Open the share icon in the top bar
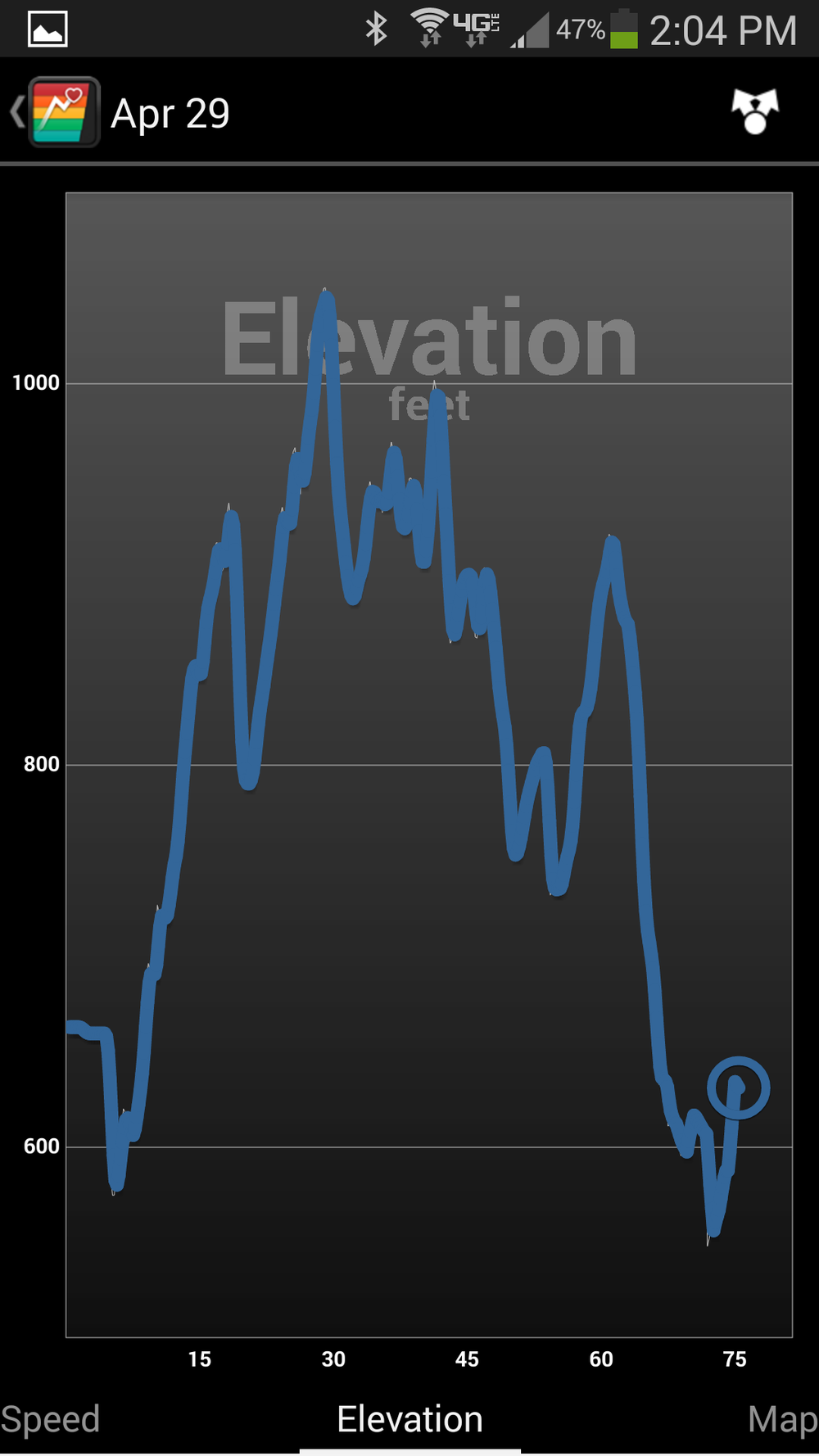 [754, 111]
